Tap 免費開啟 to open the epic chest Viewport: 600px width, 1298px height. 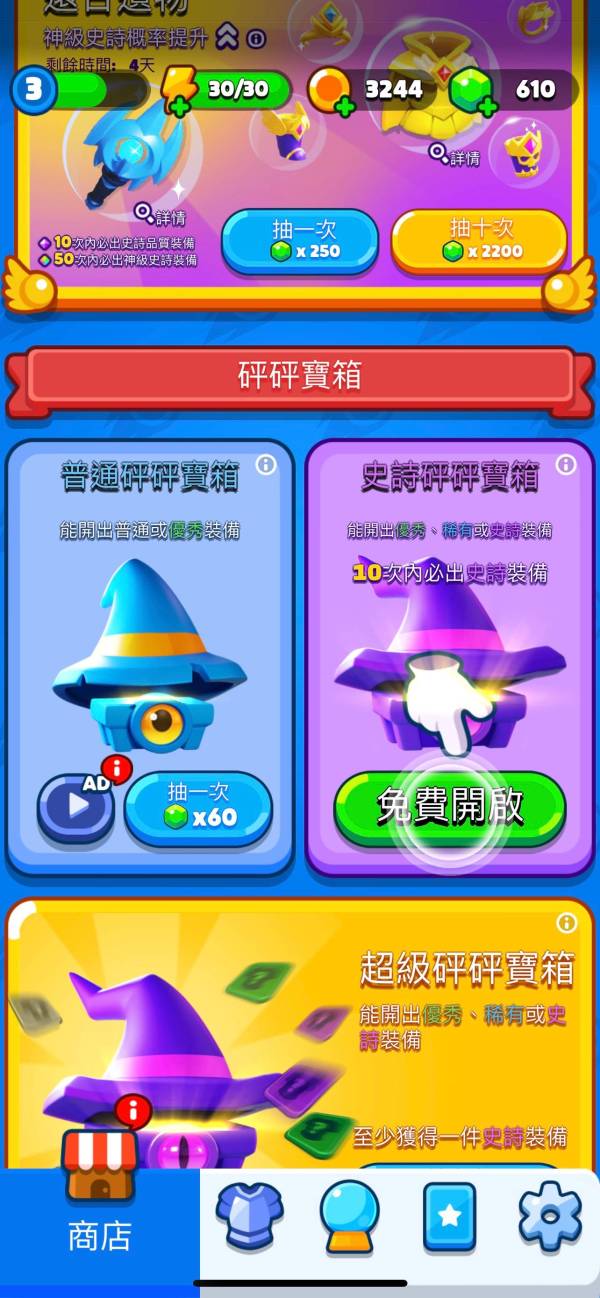(450, 806)
